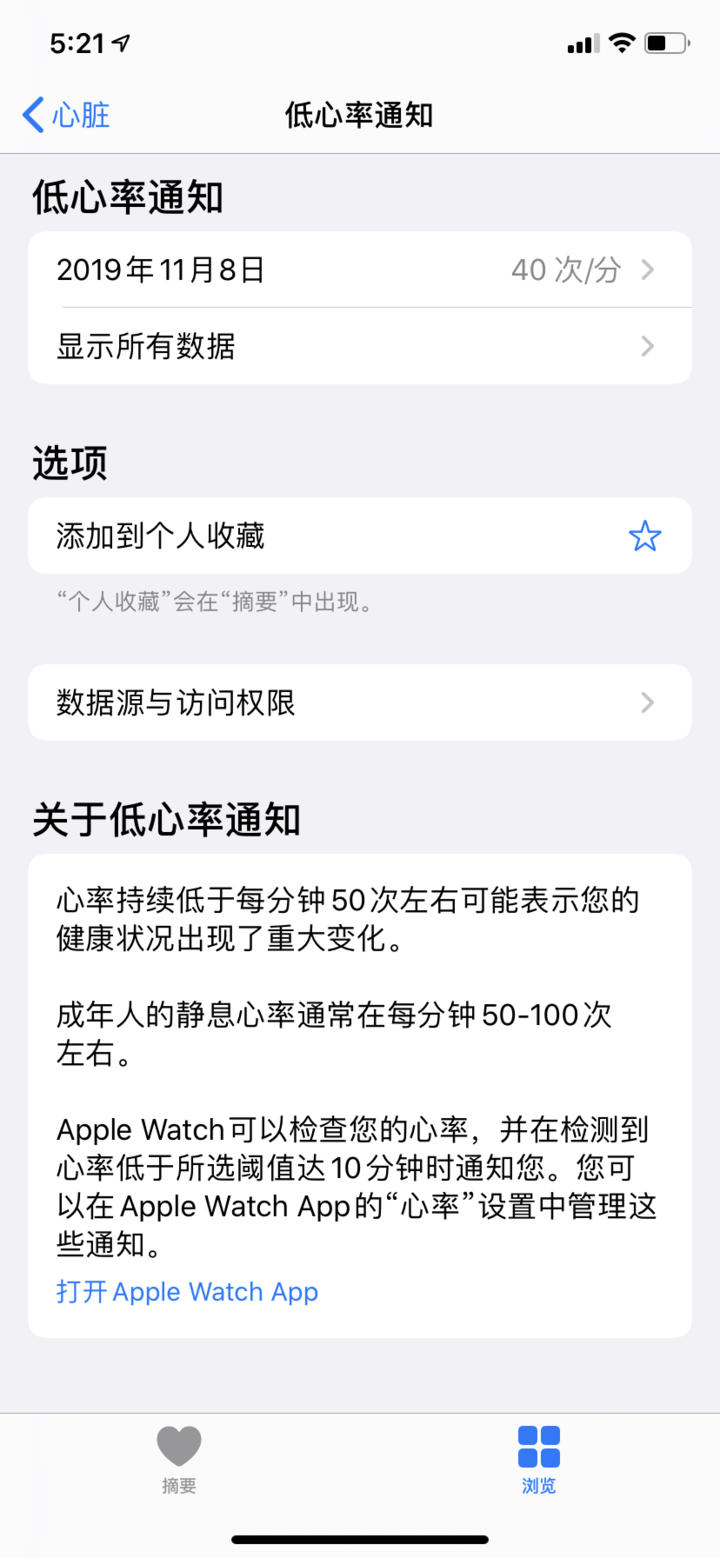Screen dimensions: 720x1558
Task: Switch to the 浏览 tab
Action: coord(539,1460)
